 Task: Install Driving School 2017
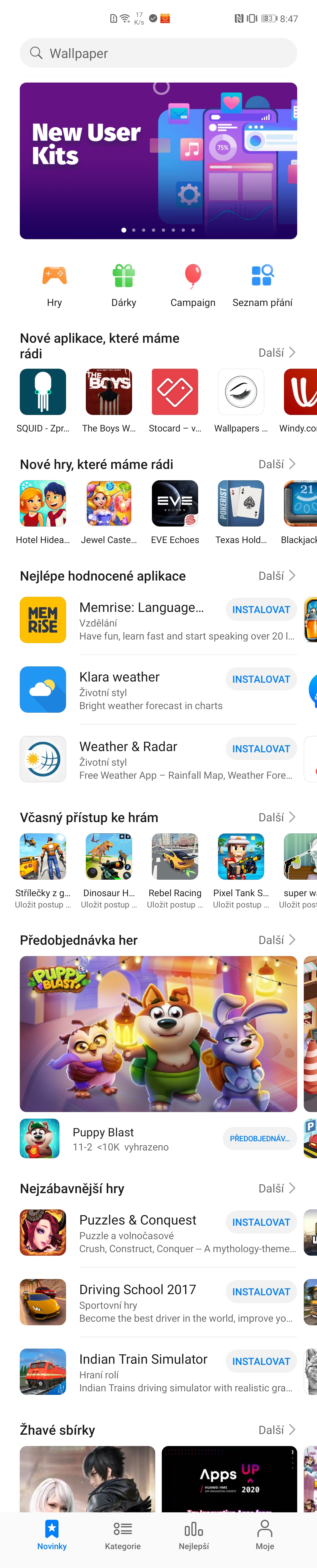pos(261,1292)
